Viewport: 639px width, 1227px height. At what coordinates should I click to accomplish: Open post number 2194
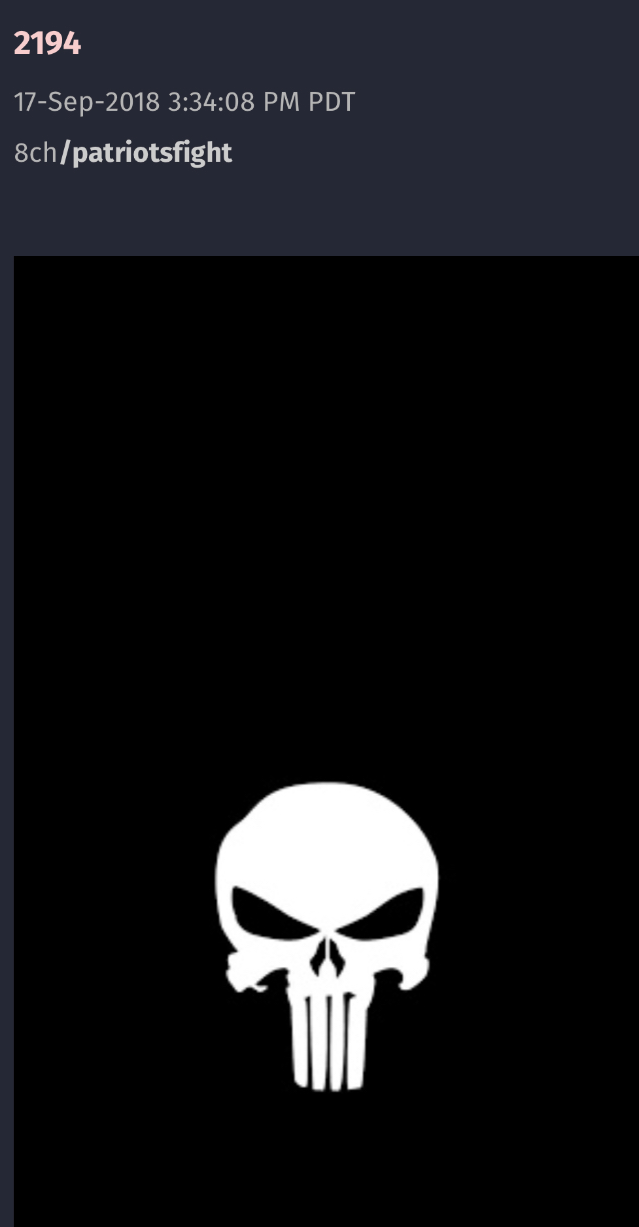tap(47, 44)
